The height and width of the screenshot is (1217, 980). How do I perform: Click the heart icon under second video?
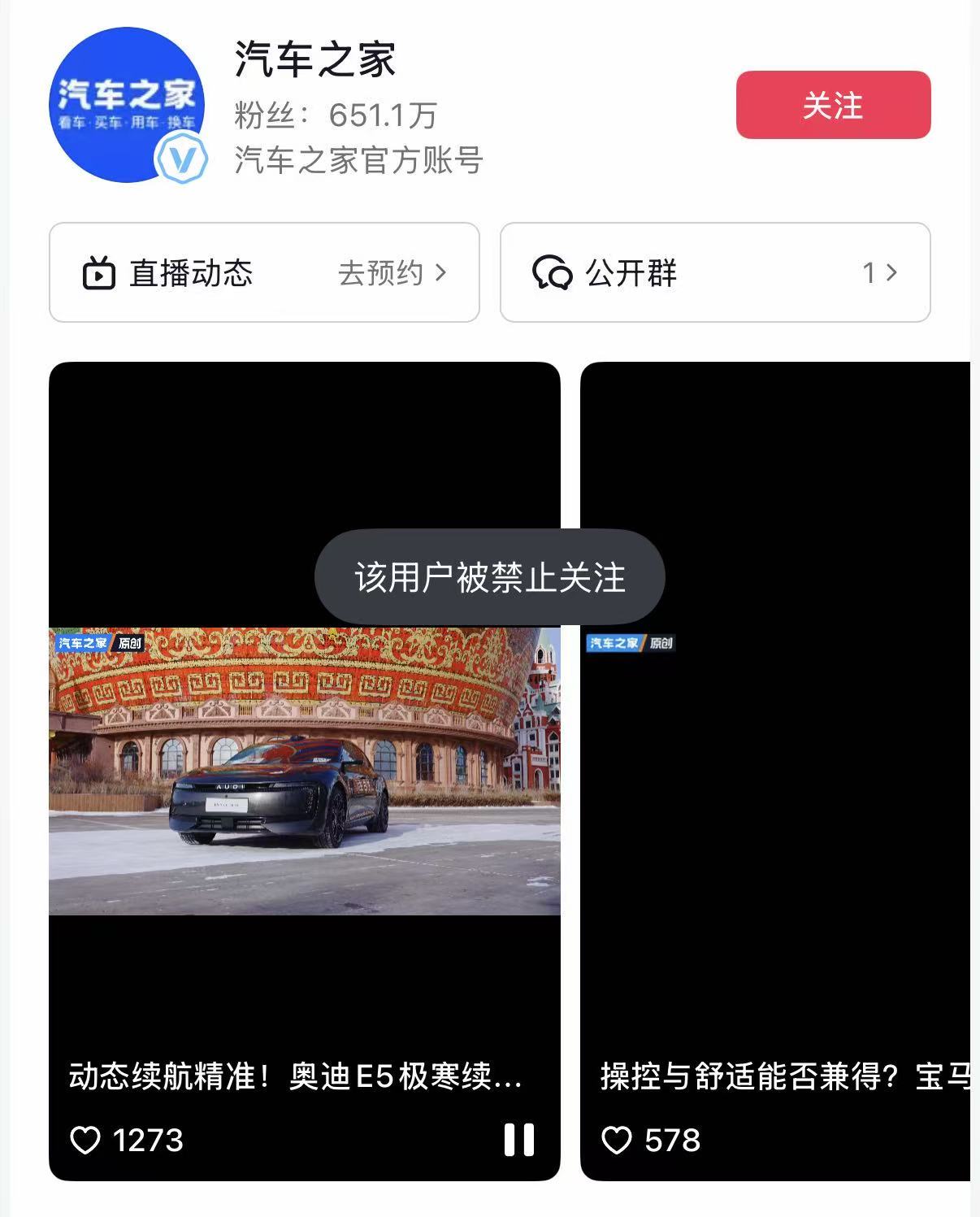point(618,1141)
